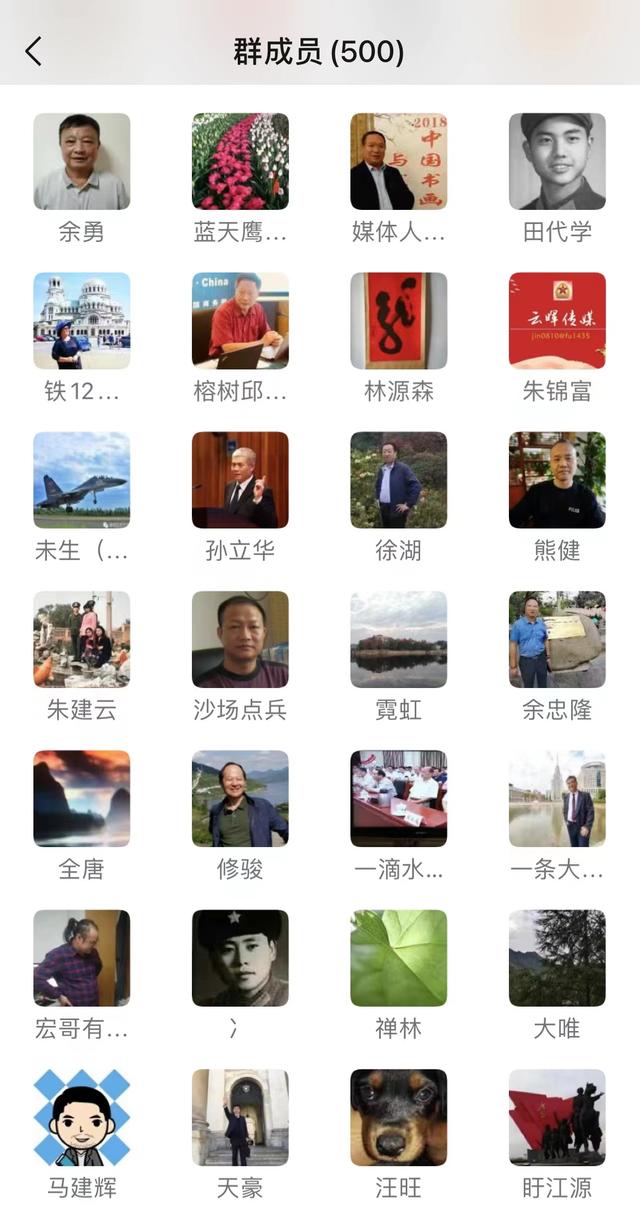Image resolution: width=640 pixels, height=1226 pixels.
Task: Open member 余勇's profile
Action: (x=82, y=161)
